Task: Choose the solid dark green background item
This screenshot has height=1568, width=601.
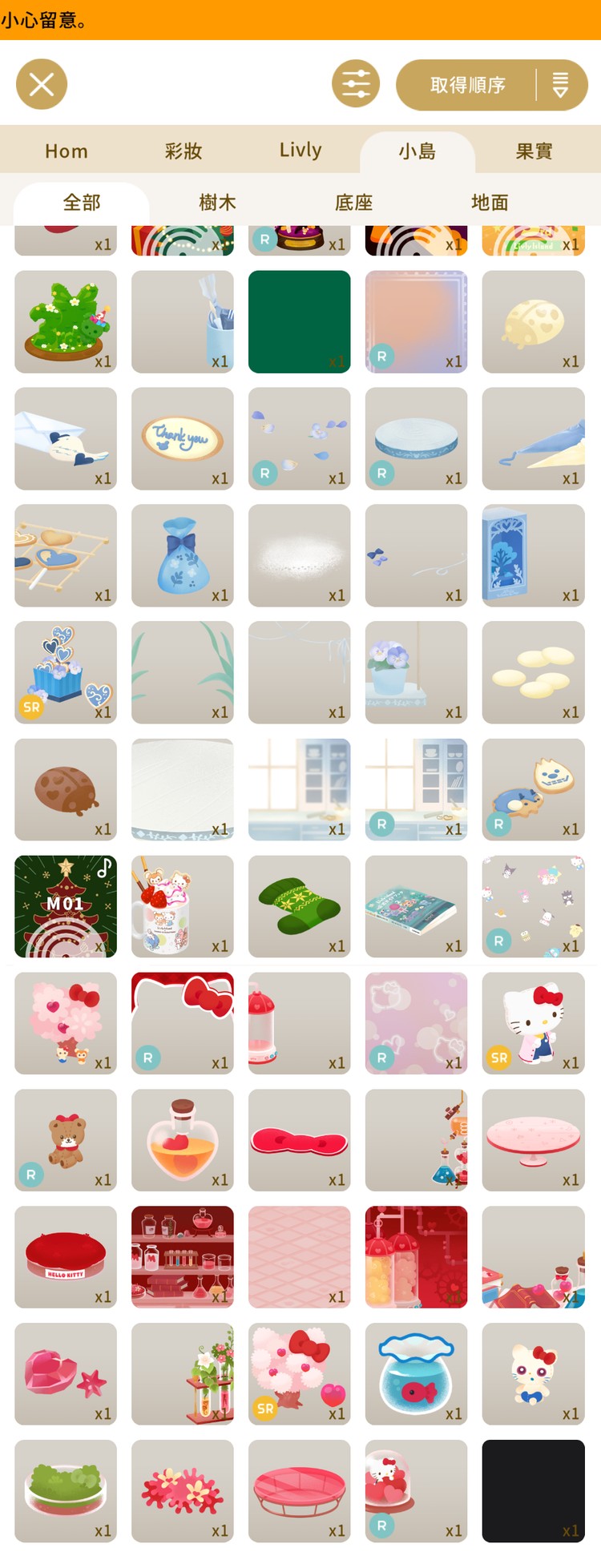Action: coord(300,321)
